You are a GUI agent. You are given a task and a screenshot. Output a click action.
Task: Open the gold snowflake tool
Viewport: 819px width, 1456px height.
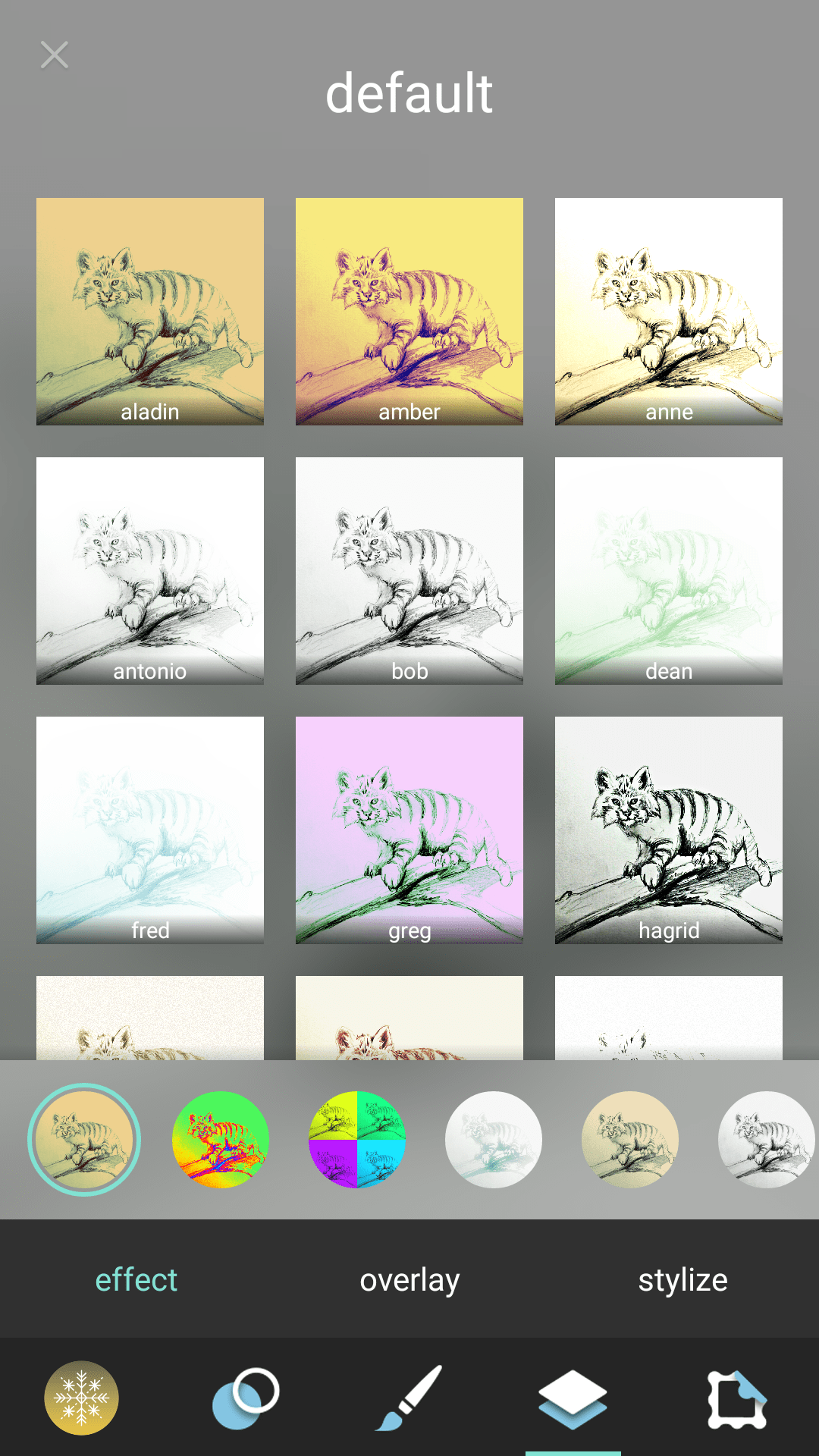coord(81,1398)
